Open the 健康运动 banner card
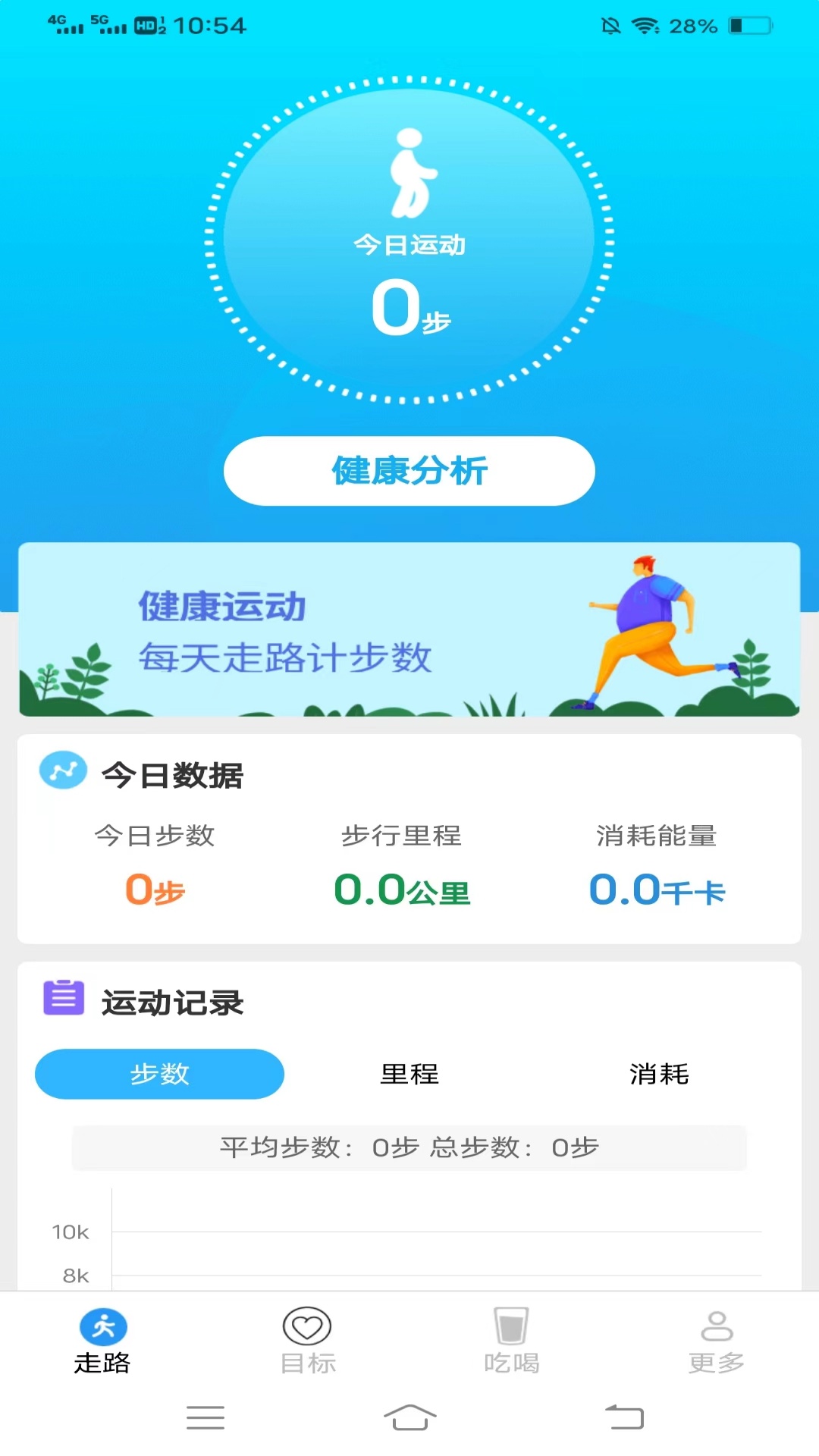Viewport: 819px width, 1456px height. point(409,629)
